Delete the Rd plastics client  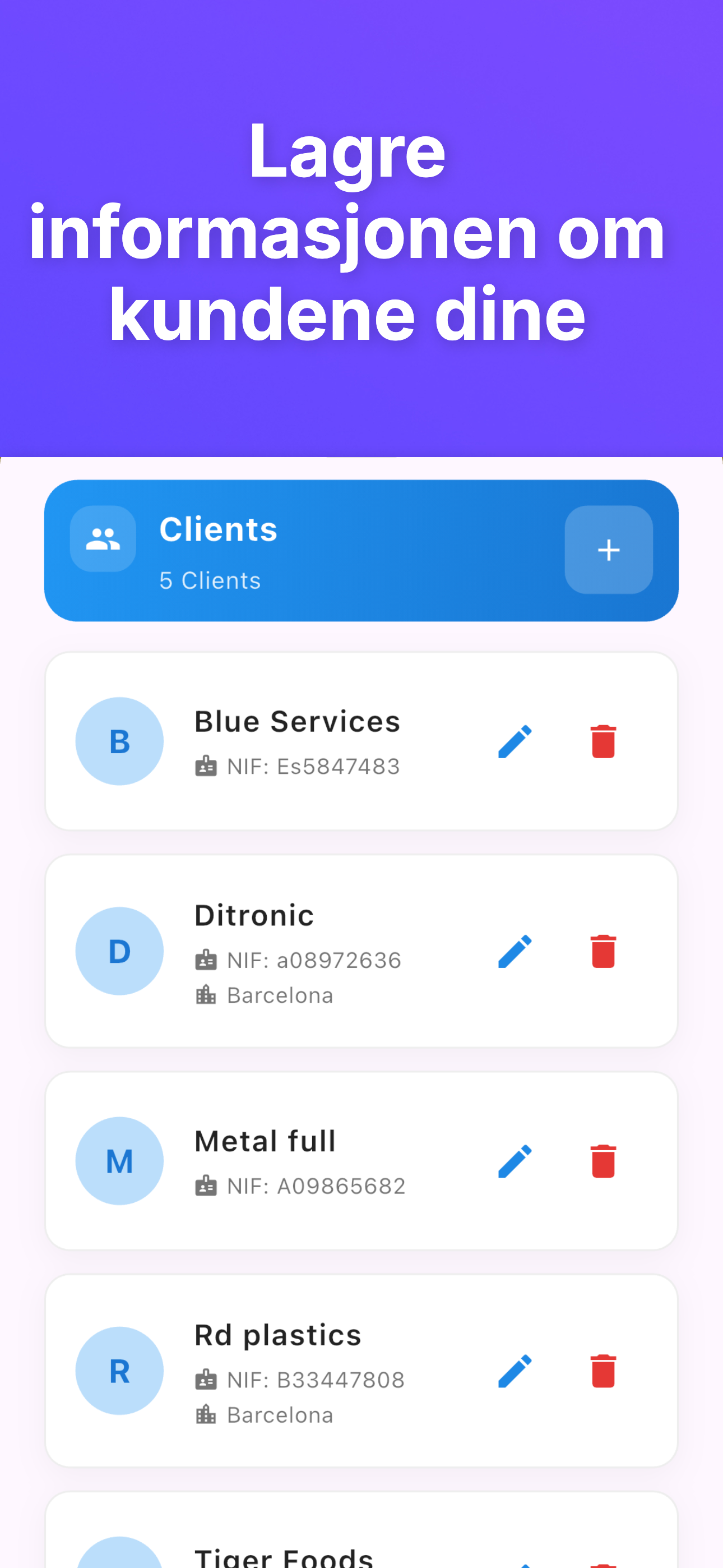pos(602,1370)
